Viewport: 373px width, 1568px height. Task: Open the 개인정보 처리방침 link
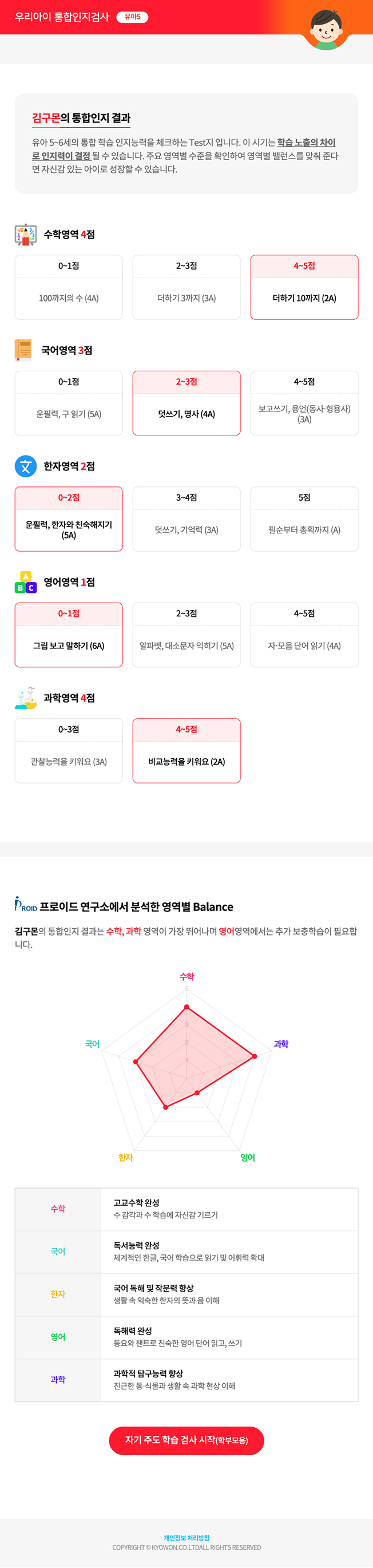[186, 1537]
